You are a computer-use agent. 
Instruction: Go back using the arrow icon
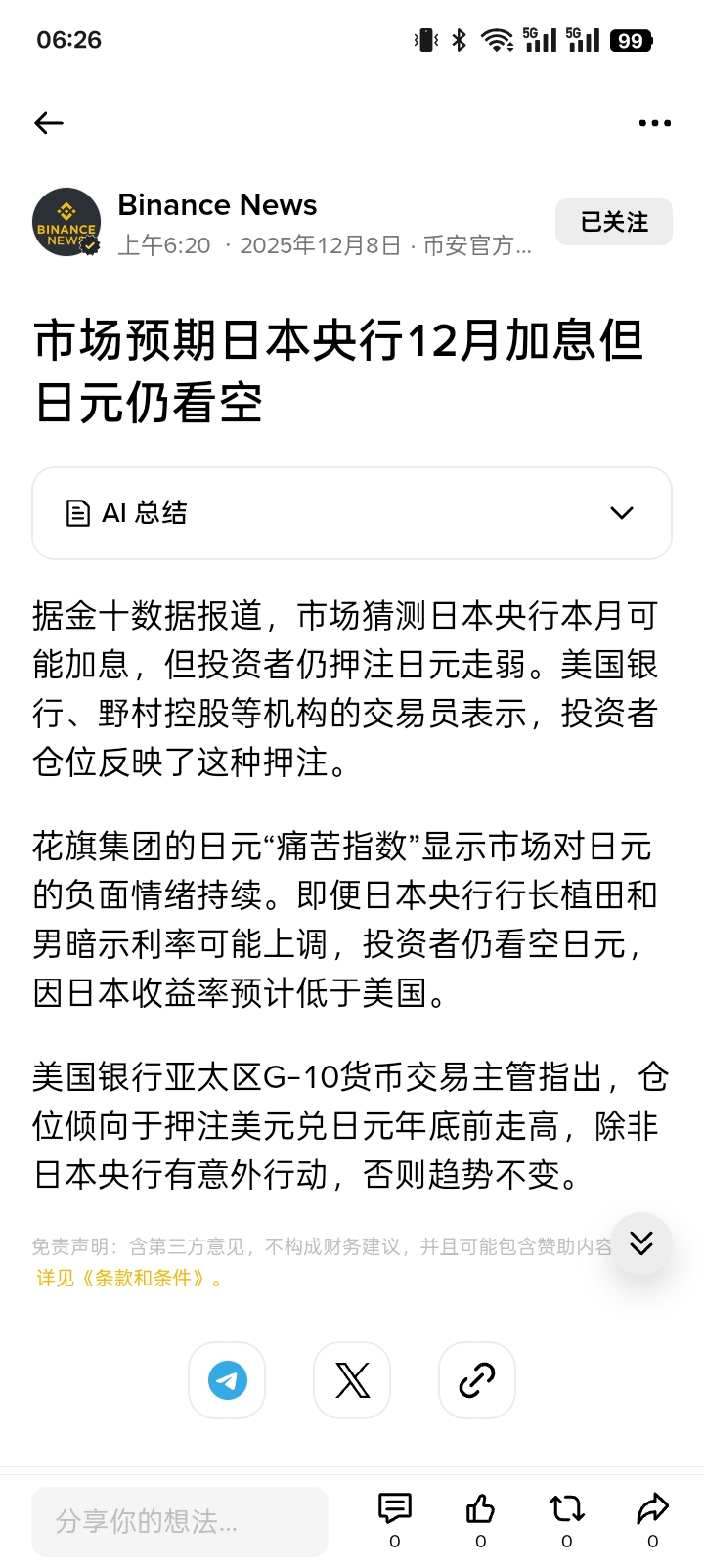pyautogui.click(x=49, y=123)
